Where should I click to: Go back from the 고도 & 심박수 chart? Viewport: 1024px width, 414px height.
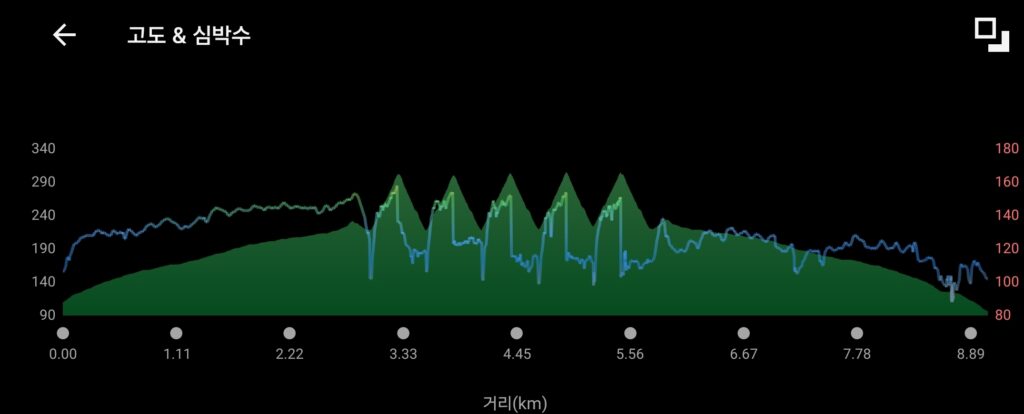click(x=64, y=35)
